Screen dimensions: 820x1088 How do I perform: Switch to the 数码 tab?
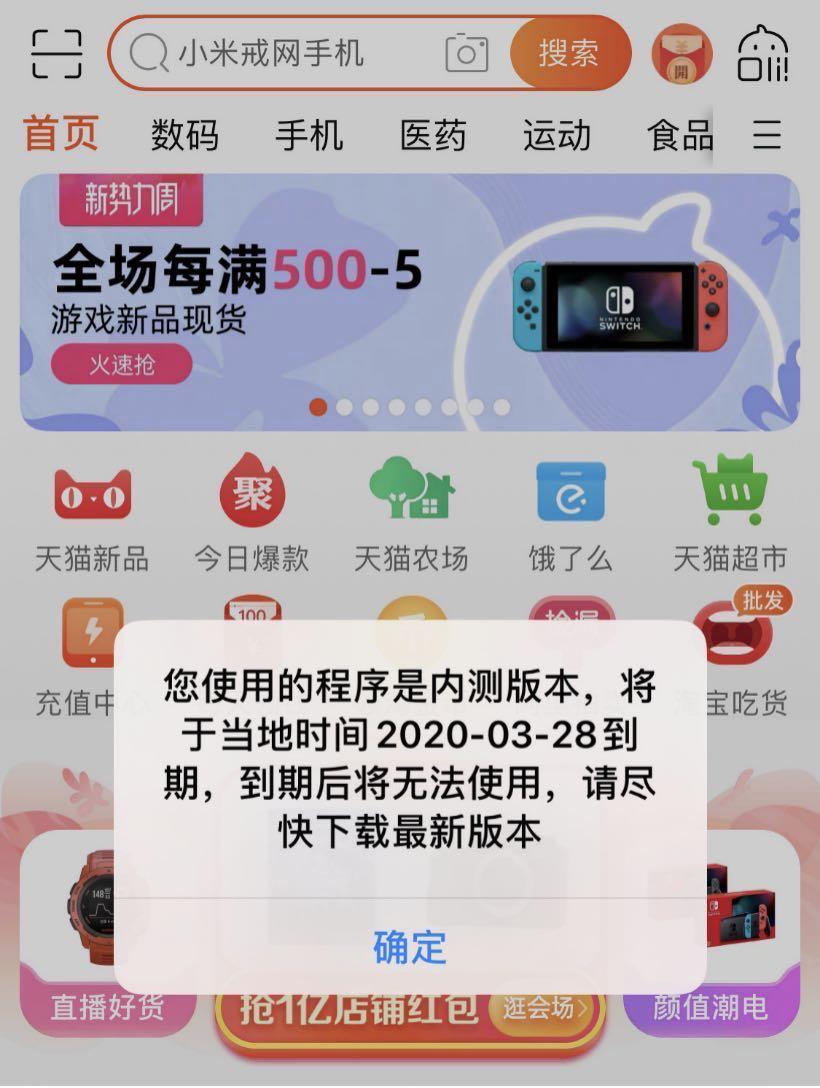tap(184, 135)
